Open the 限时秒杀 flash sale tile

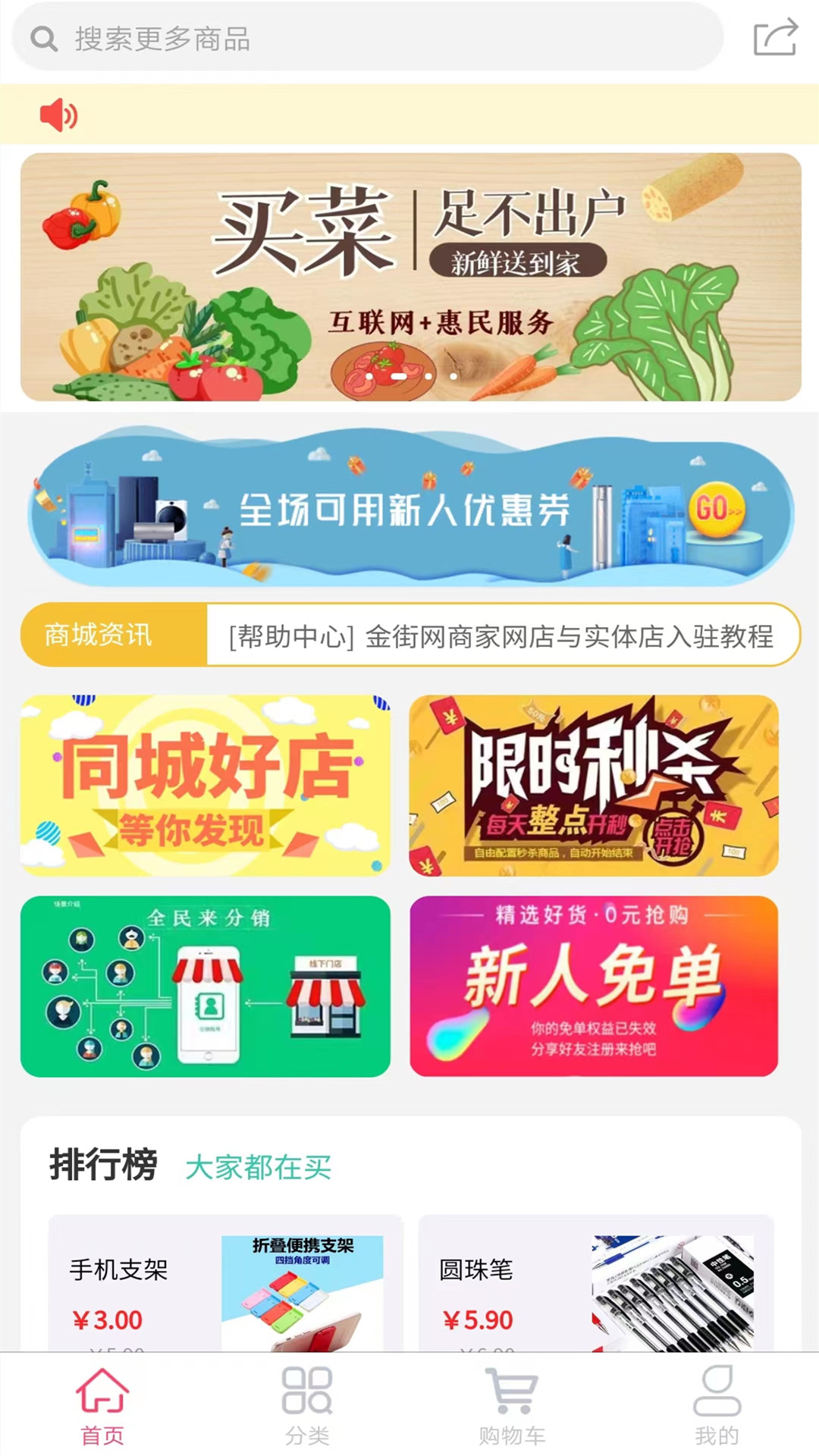coord(594,785)
